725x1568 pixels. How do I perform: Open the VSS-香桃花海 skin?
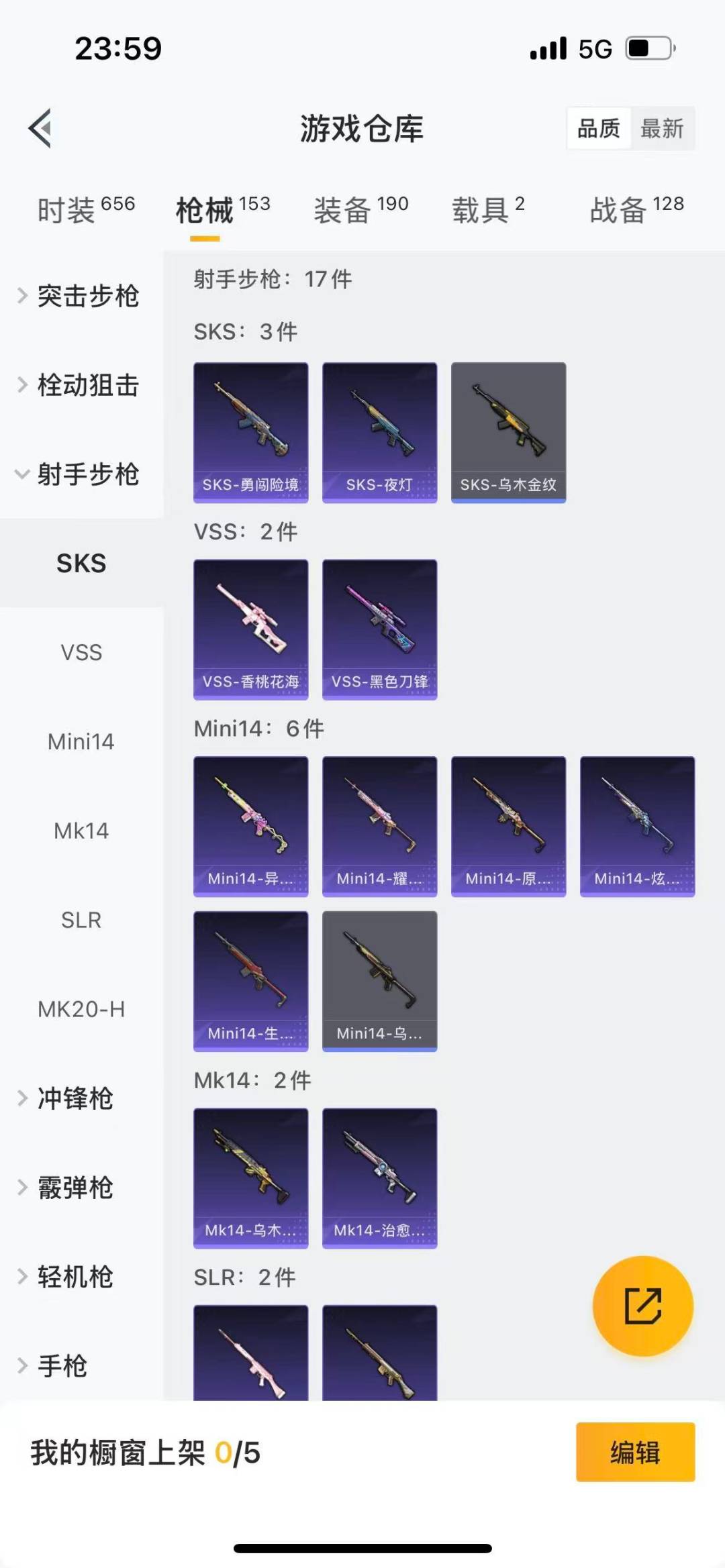[250, 629]
